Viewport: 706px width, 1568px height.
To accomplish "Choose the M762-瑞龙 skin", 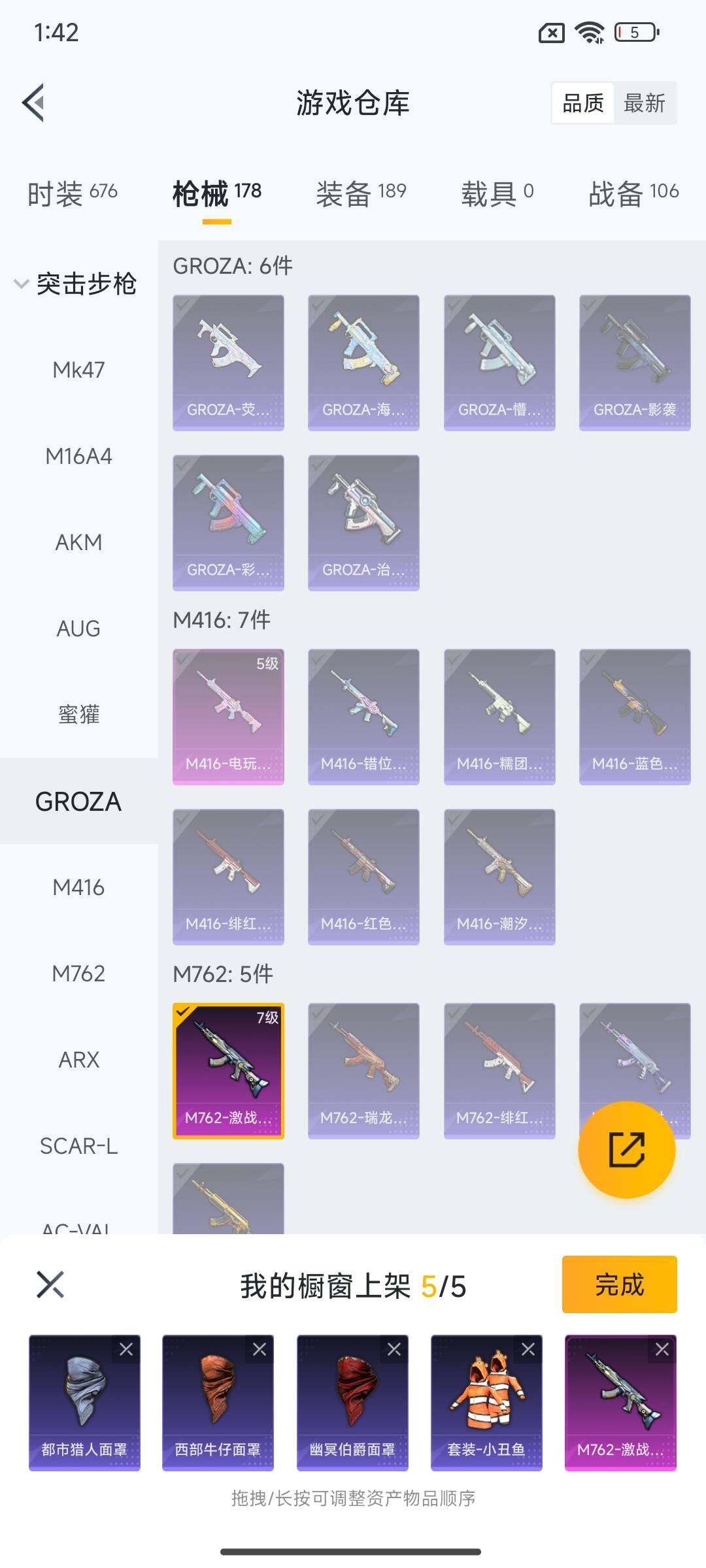I will click(363, 1070).
